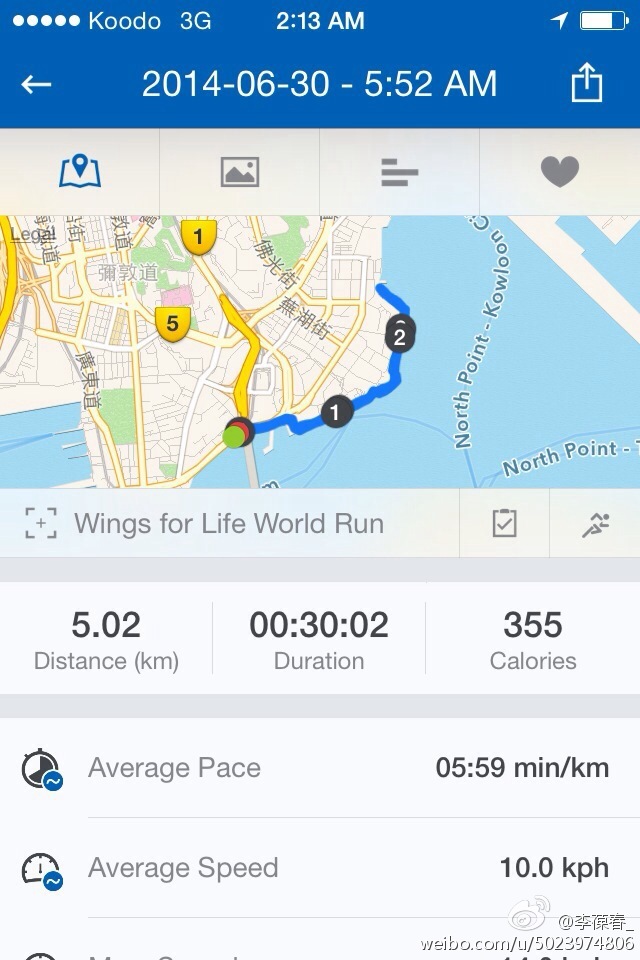Viewport: 640px width, 960px height.
Task: Tap the runner icon beside the clipboard
Action: [x=595, y=523]
